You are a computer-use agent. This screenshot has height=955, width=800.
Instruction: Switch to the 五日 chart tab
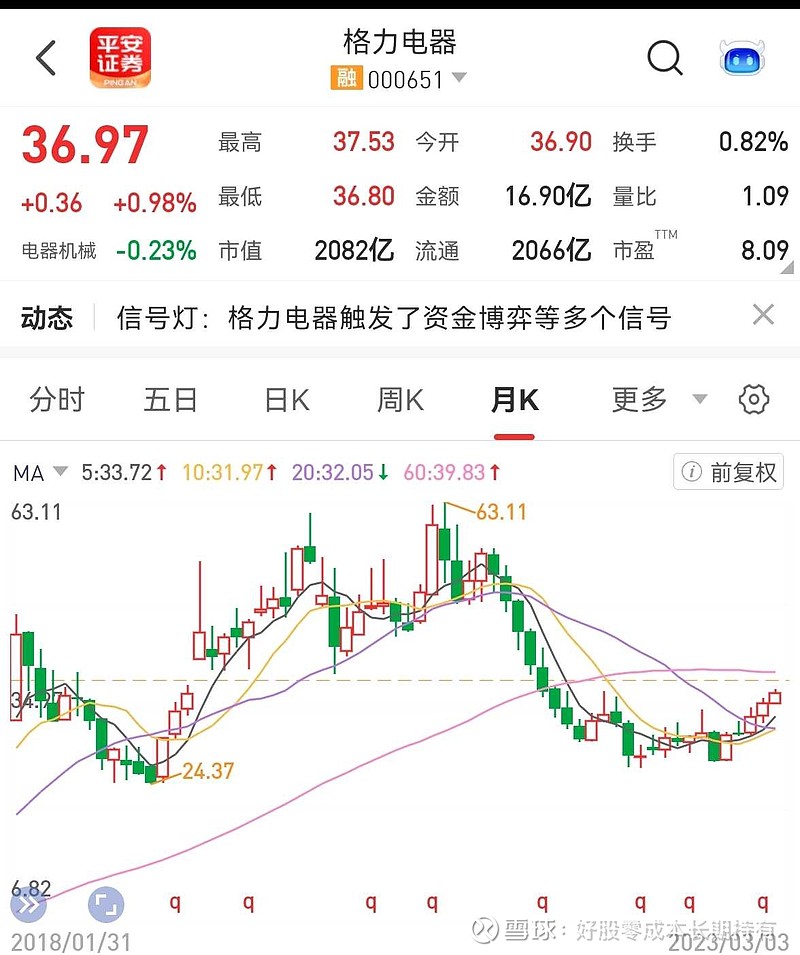point(170,400)
